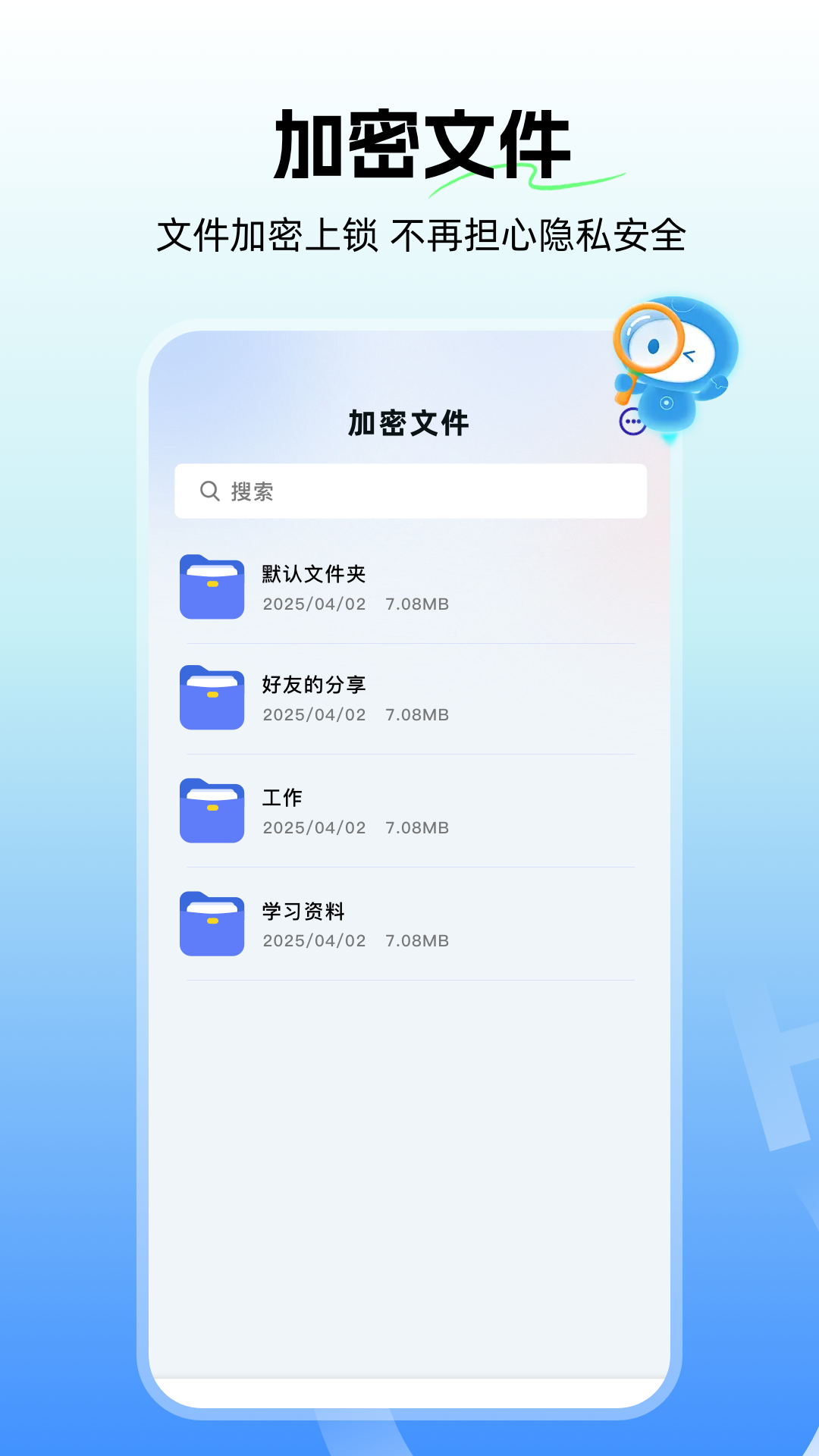Open the 好友的分享 folder icon
This screenshot has width=819, height=1456.
(212, 697)
